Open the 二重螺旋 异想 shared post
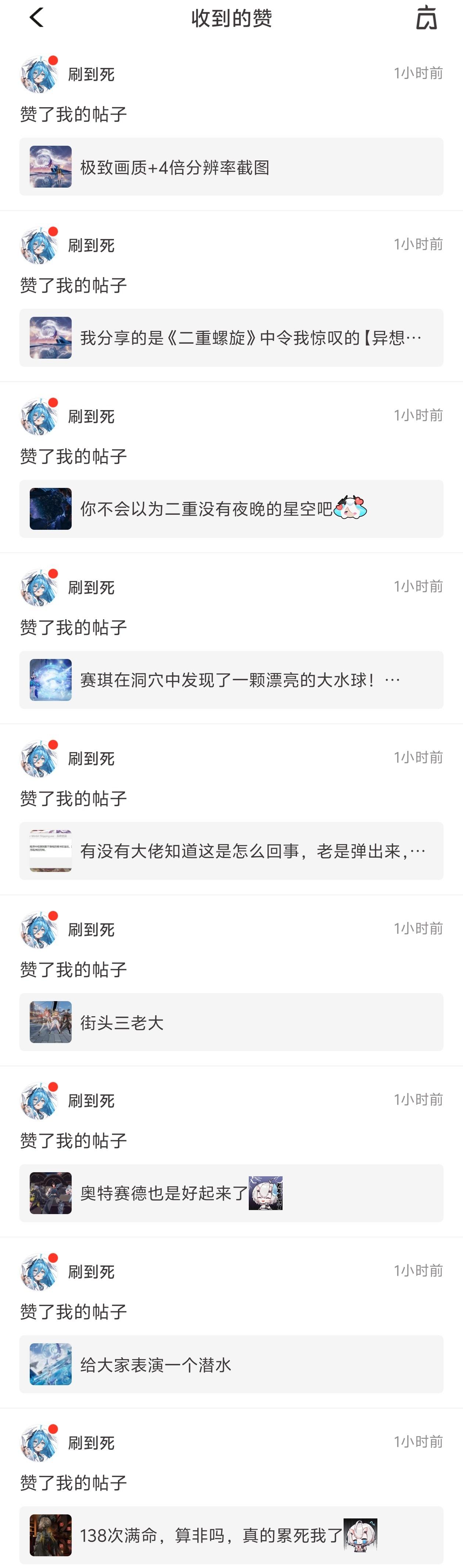Screen dimensions: 463x1568 pyautogui.click(x=232, y=338)
